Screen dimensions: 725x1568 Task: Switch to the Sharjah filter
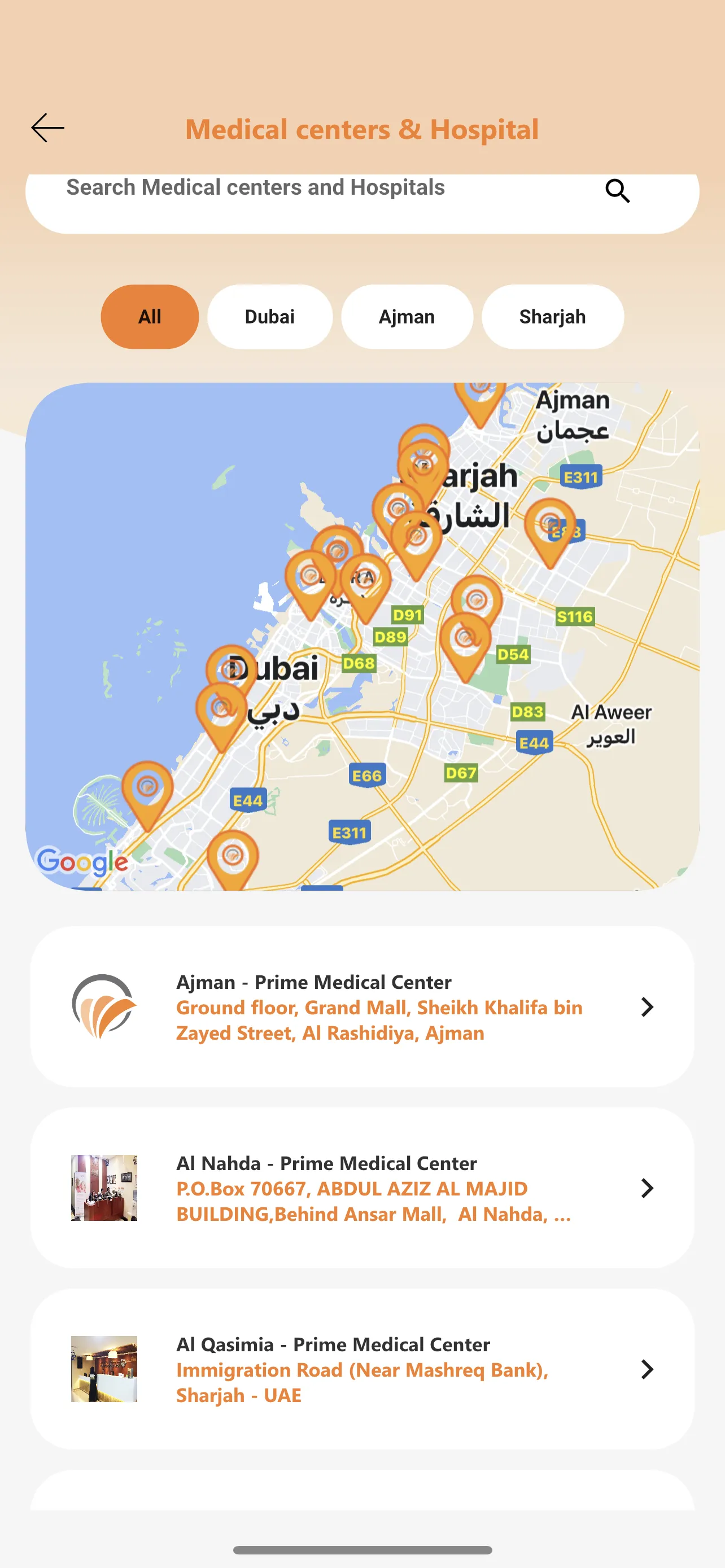coord(552,317)
